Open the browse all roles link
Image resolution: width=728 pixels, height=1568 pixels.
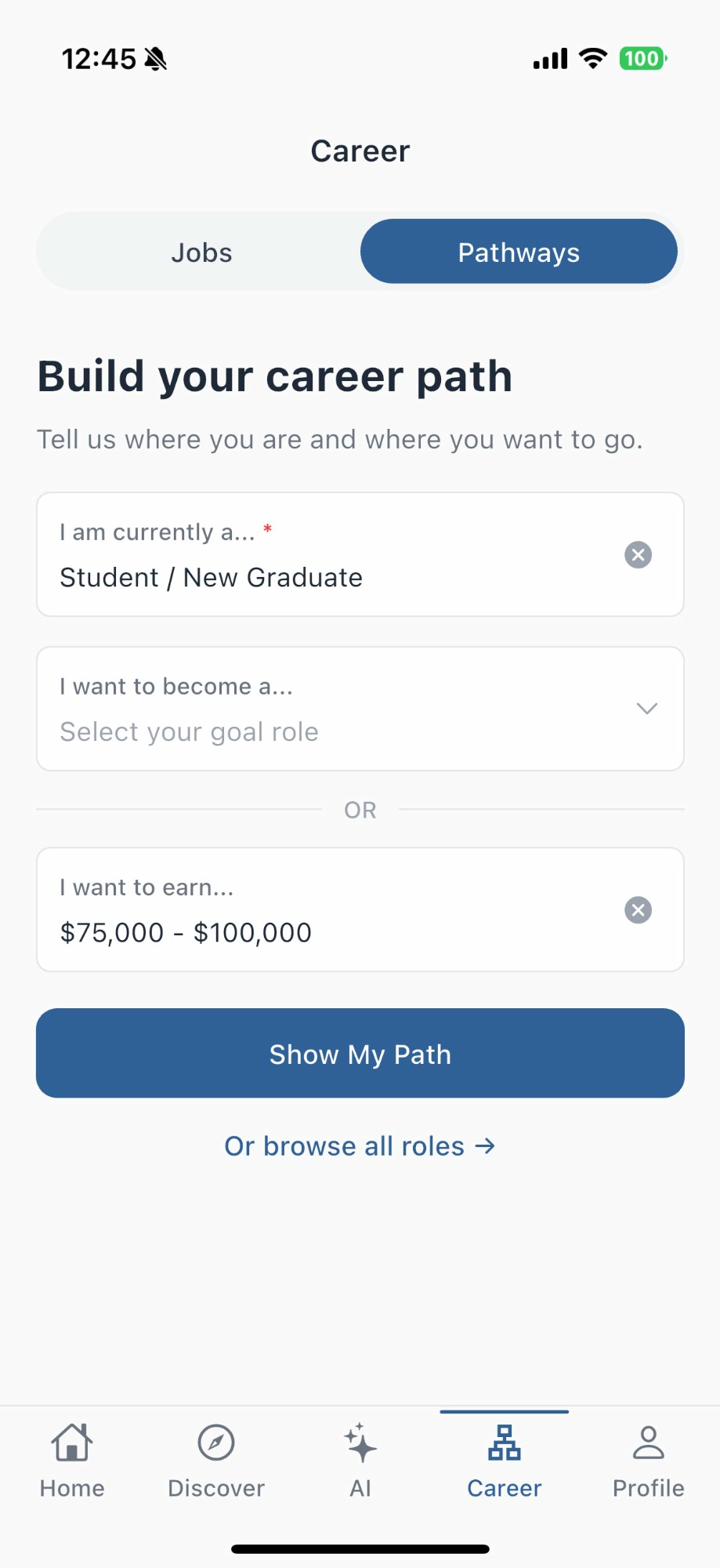[360, 1145]
